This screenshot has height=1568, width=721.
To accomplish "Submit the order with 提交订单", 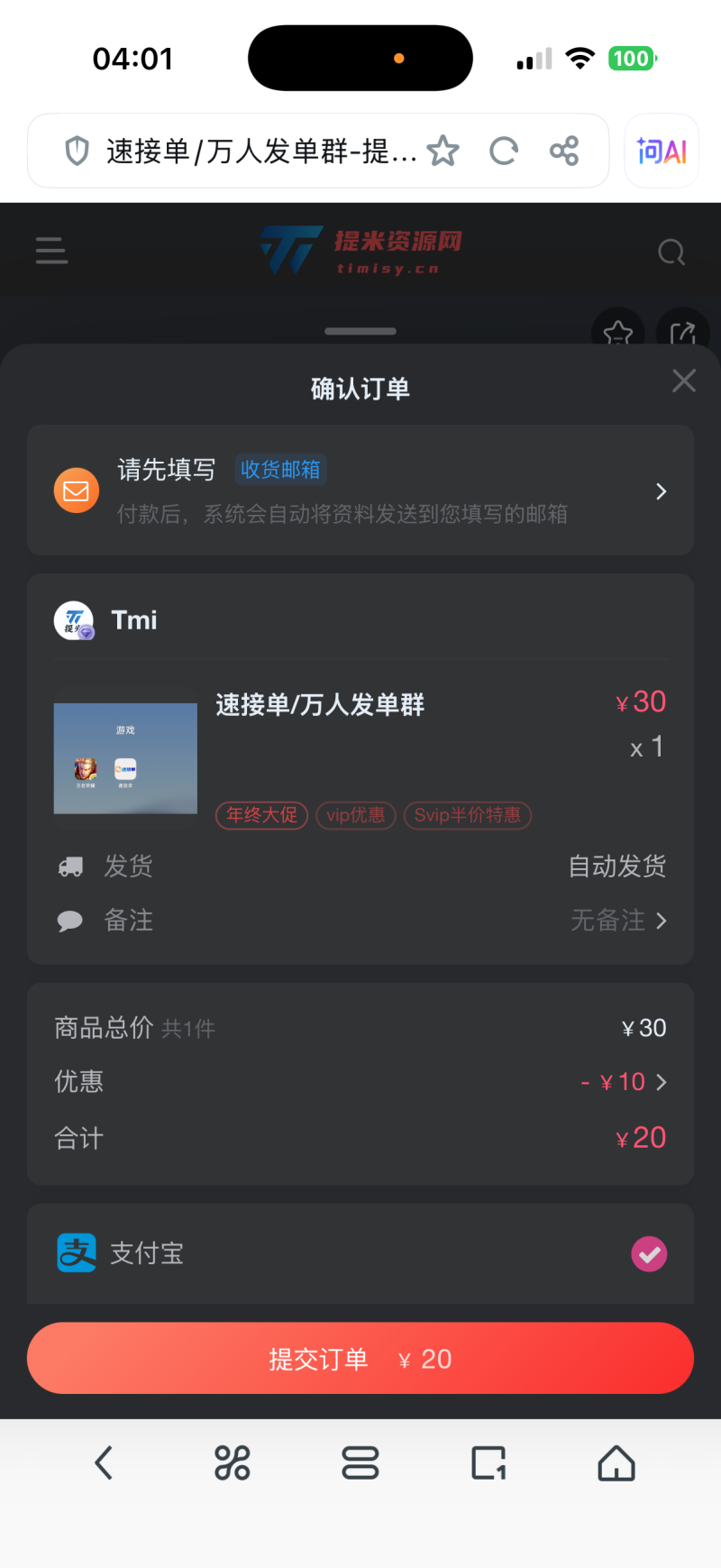I will point(360,1357).
